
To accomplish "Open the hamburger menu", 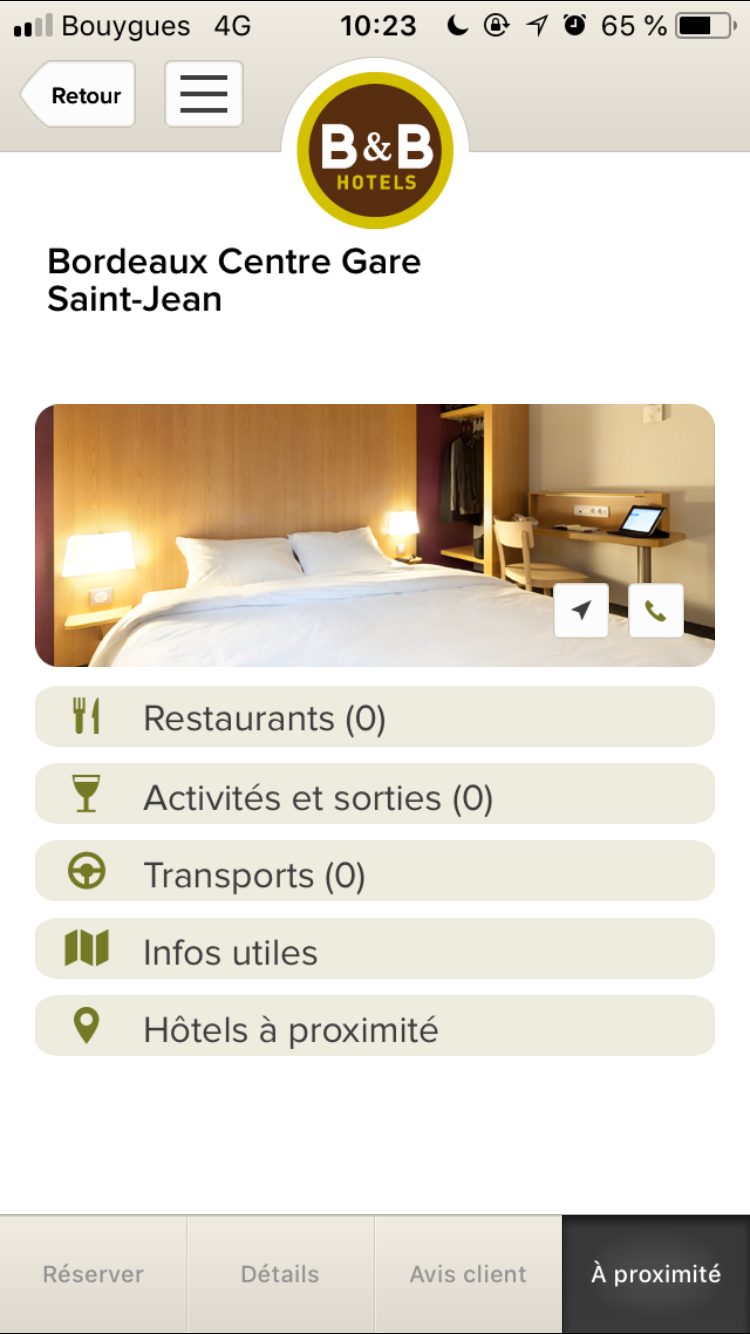I will (x=204, y=94).
